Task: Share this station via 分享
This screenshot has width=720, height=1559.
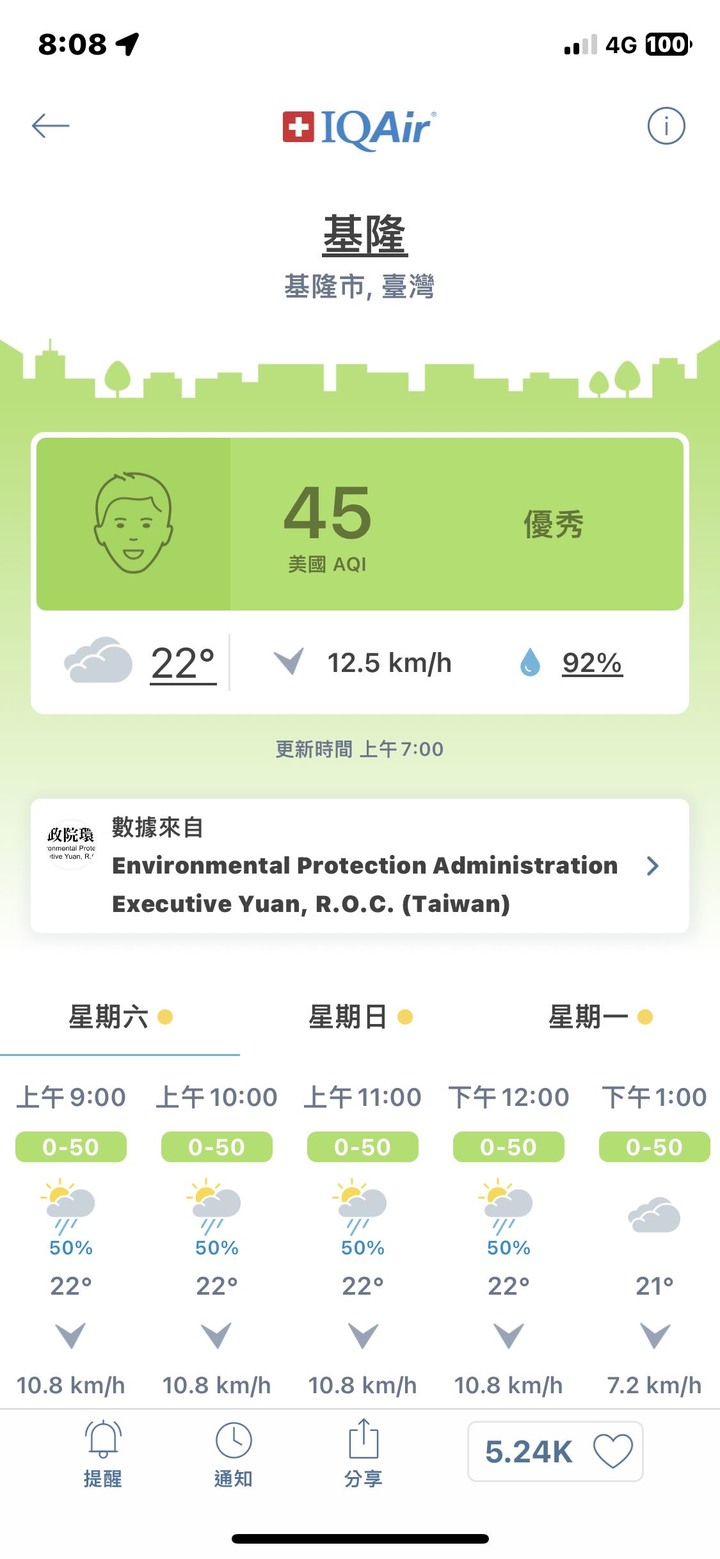Action: click(363, 1455)
